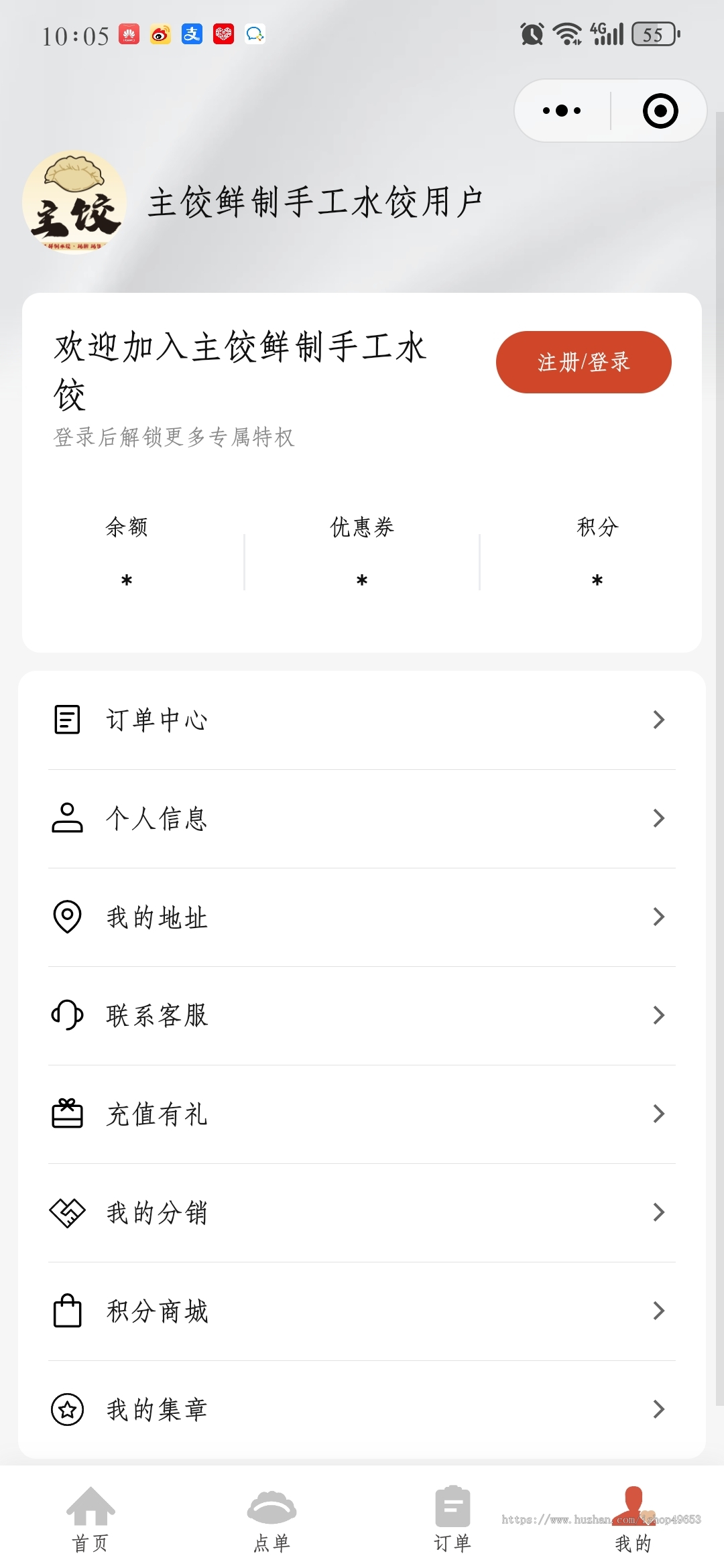Click the 主饺 dumpling shop avatar
Screen dimensions: 724x1568
[x=75, y=201]
